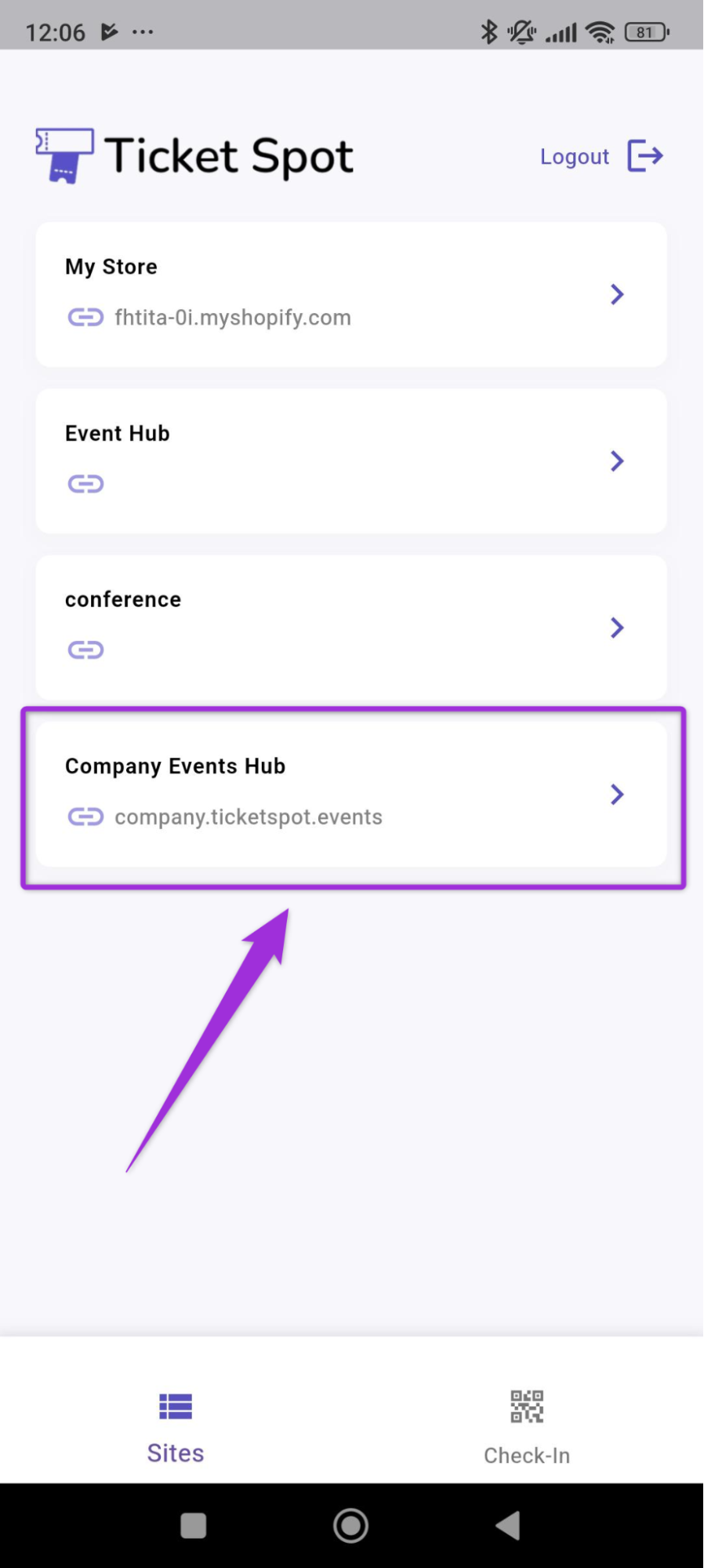The image size is (704, 1568).
Task: Open the conference site
Action: pyautogui.click(x=350, y=627)
